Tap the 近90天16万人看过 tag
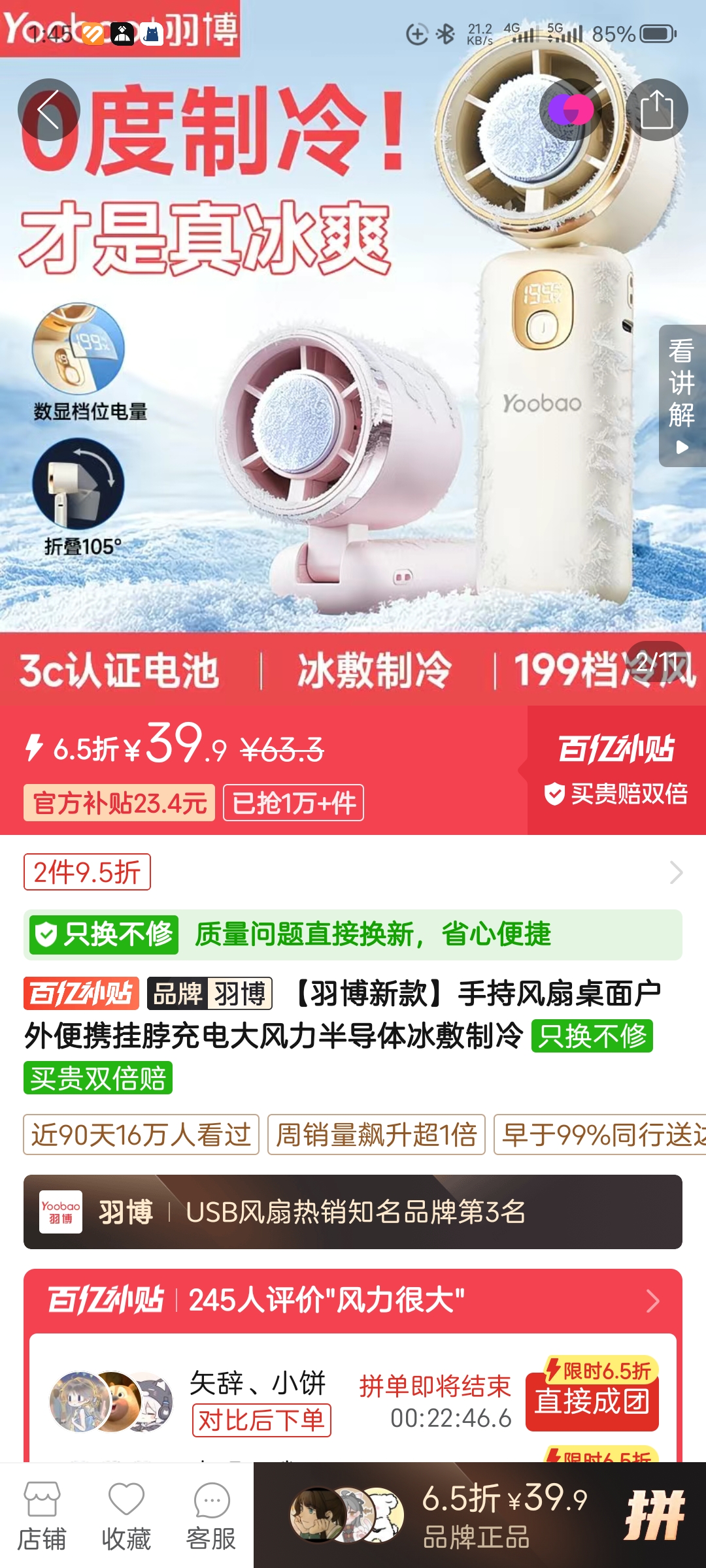 [141, 1135]
